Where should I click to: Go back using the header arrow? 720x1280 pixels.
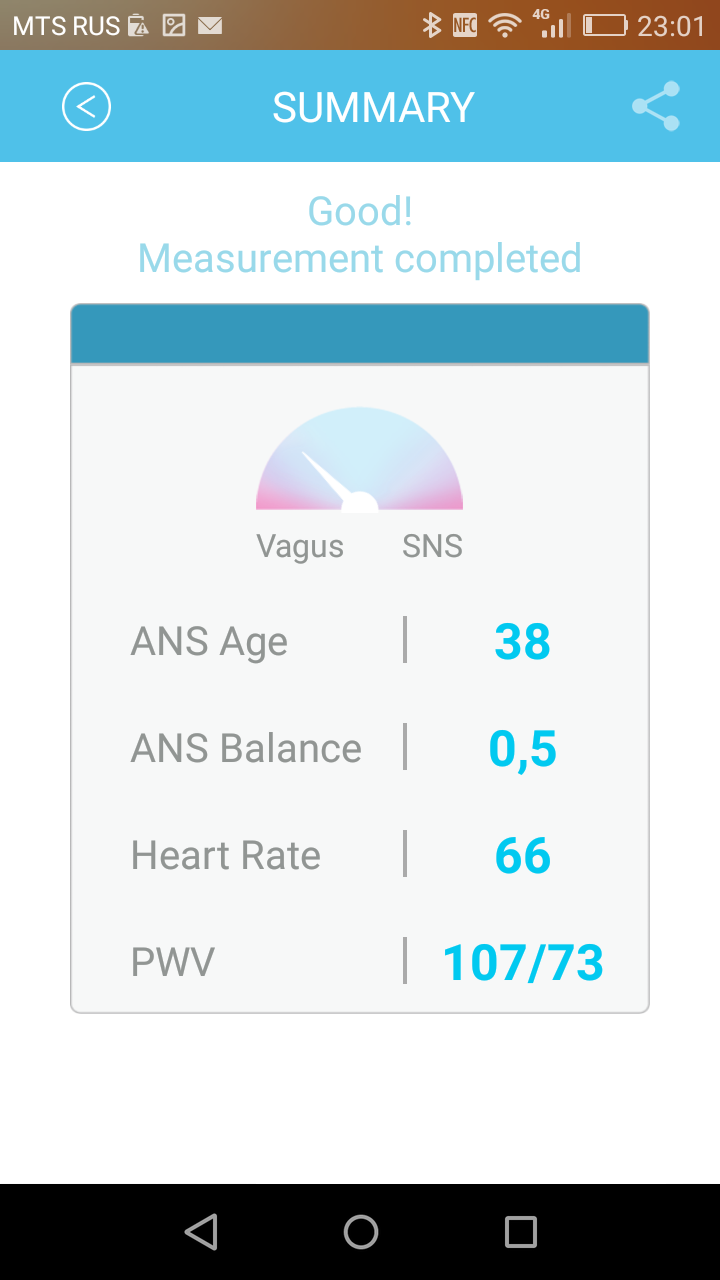click(86, 107)
